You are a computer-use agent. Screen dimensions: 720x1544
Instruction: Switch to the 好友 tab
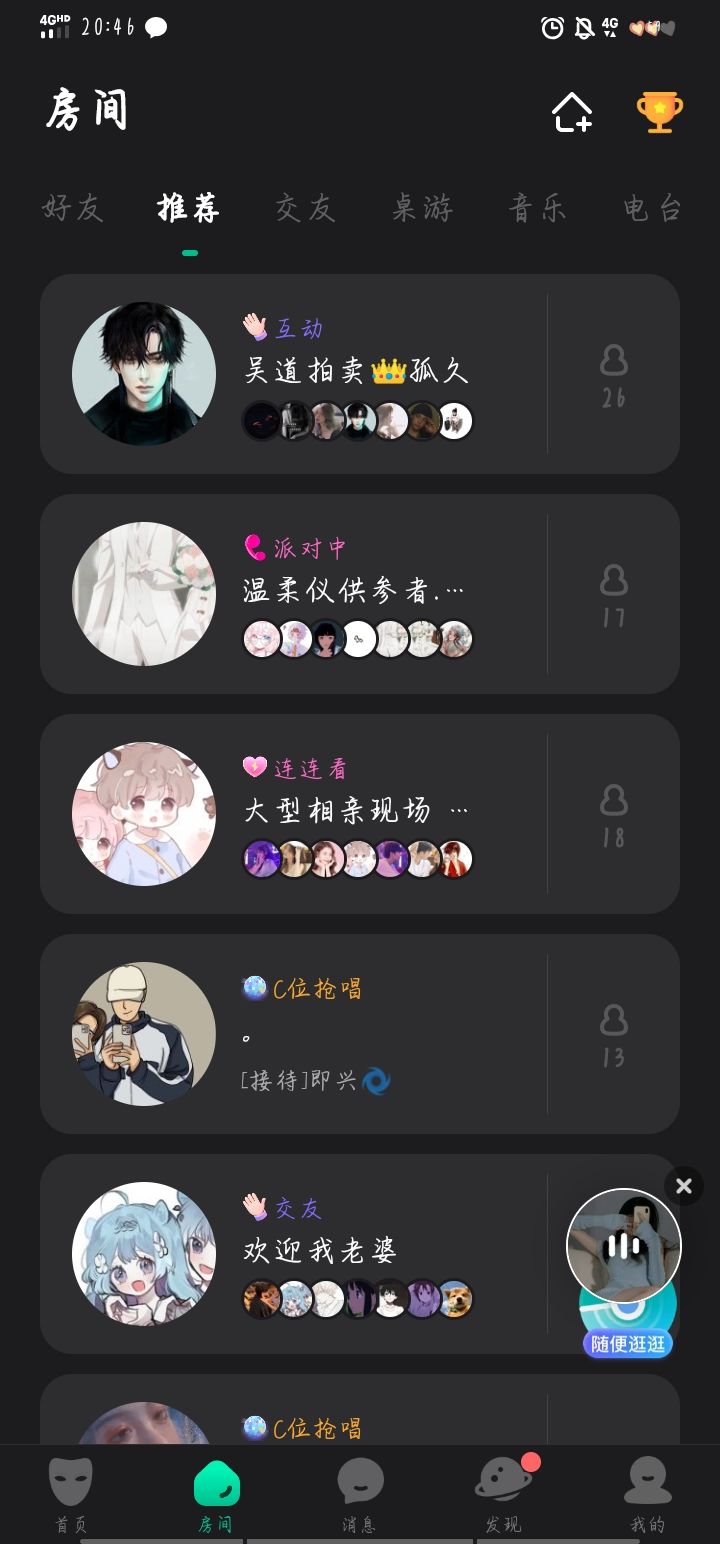pyautogui.click(x=71, y=210)
